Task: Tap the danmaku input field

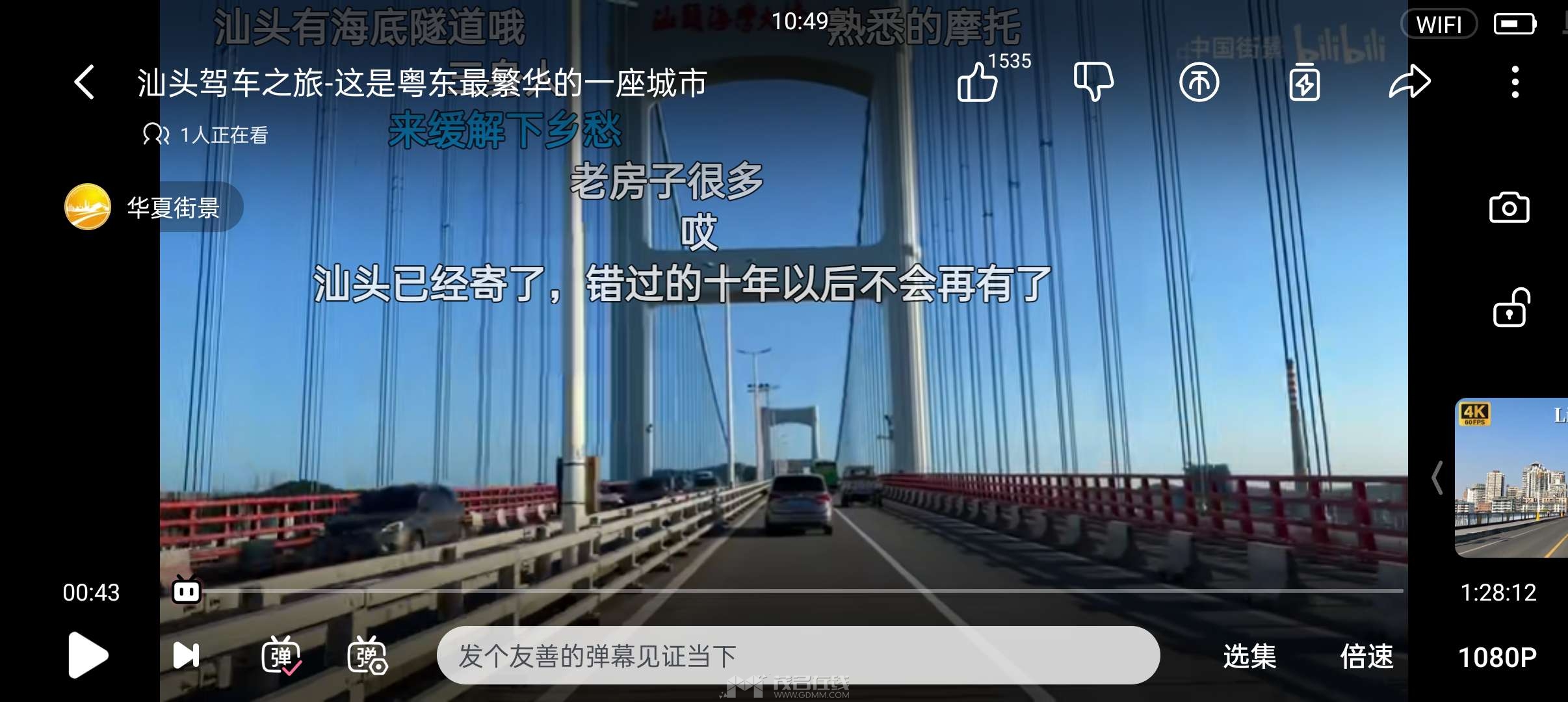Action: 798,656
